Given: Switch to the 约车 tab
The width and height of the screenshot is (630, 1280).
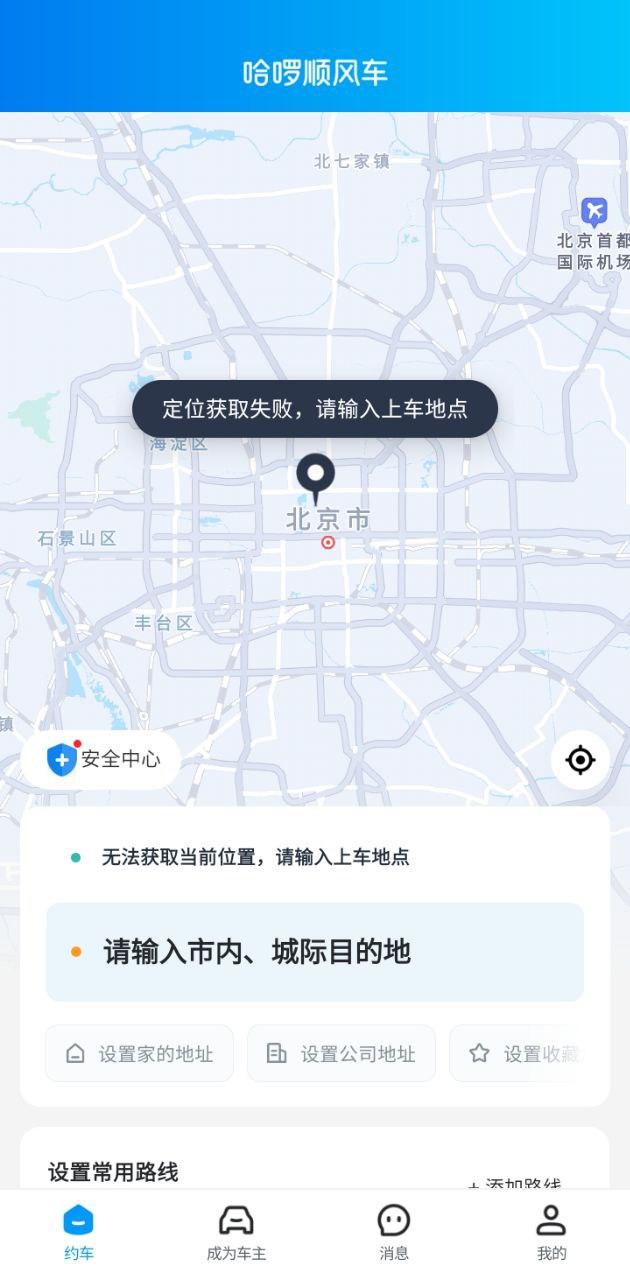Looking at the screenshot, I should [x=78, y=1232].
